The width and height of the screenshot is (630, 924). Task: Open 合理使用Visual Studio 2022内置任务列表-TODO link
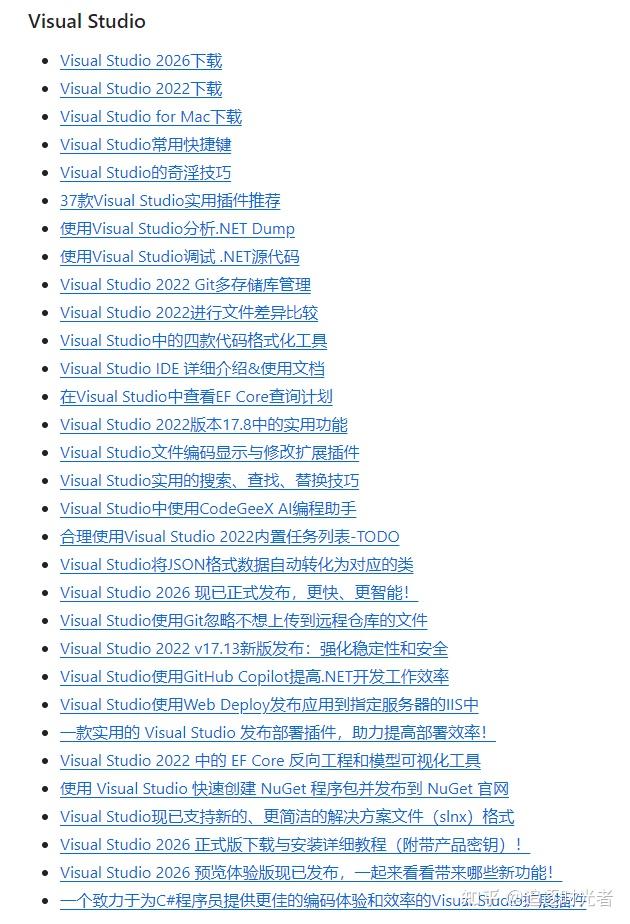[x=230, y=536]
